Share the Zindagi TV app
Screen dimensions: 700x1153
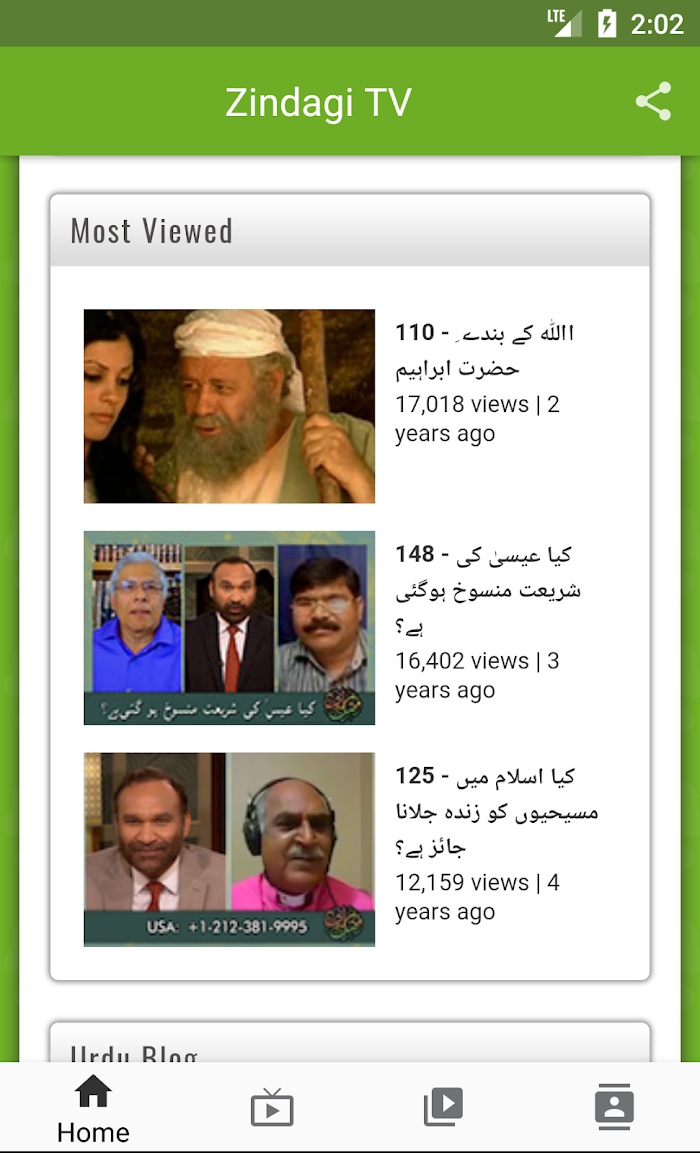point(653,101)
